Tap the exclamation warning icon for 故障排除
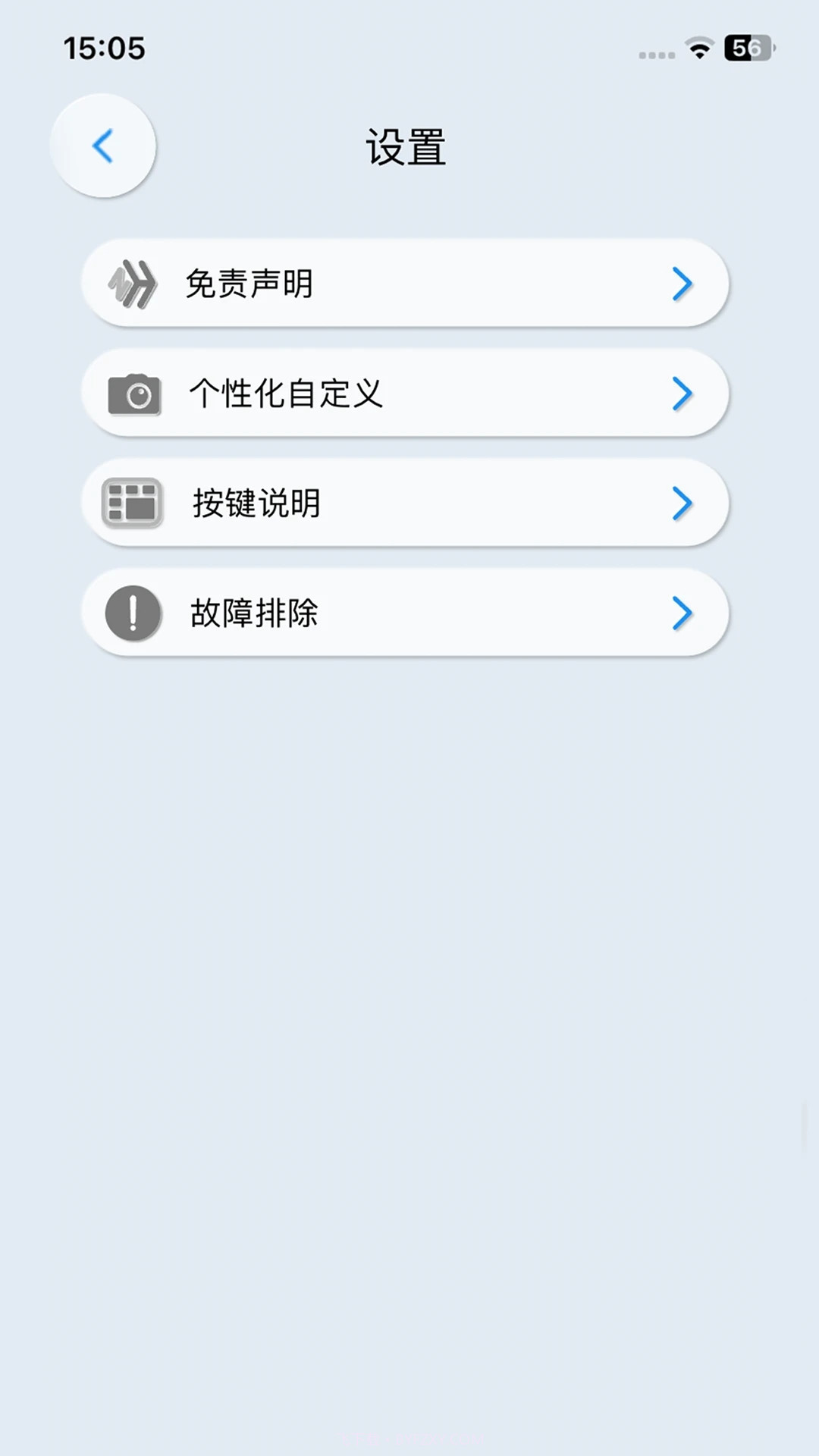The image size is (819, 1456). [133, 612]
